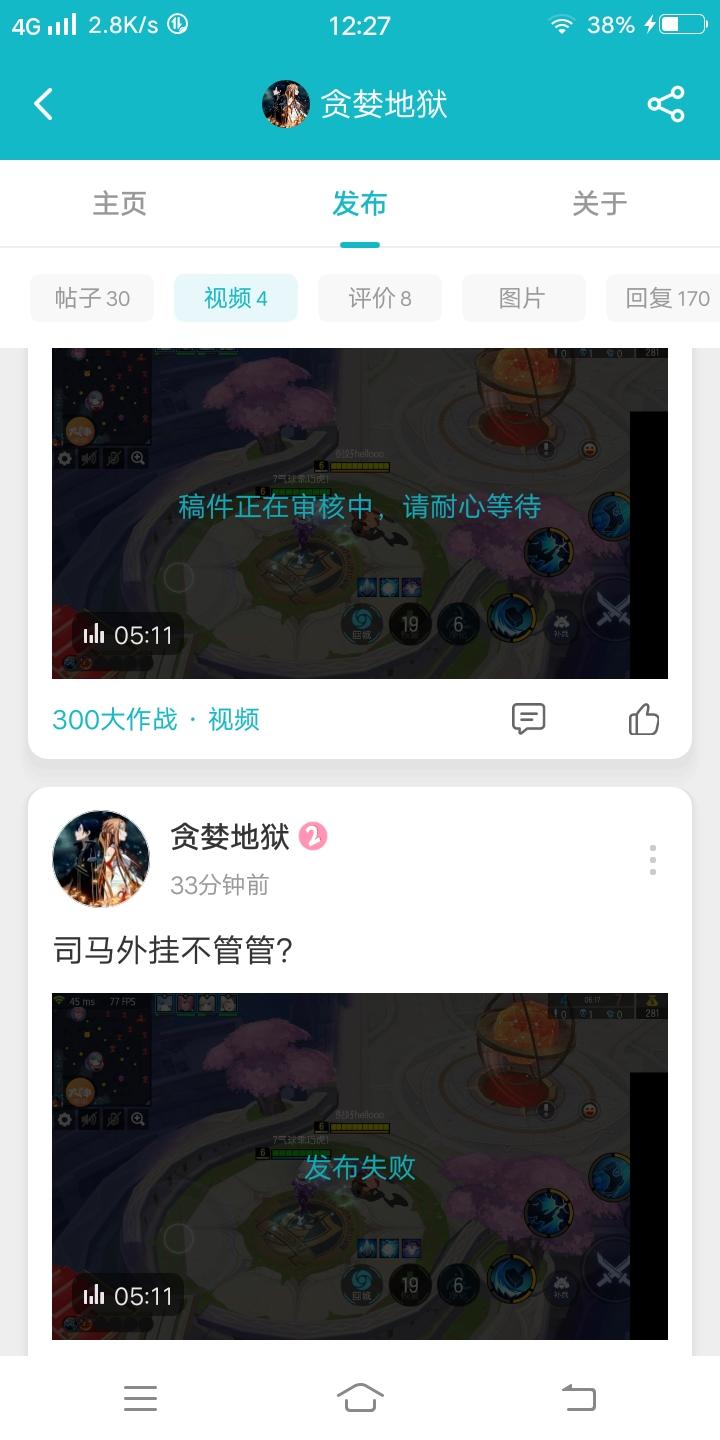Open the three-dot menu on 贪婪地狱's post
Screen dimensions: 720x1440
point(653,859)
